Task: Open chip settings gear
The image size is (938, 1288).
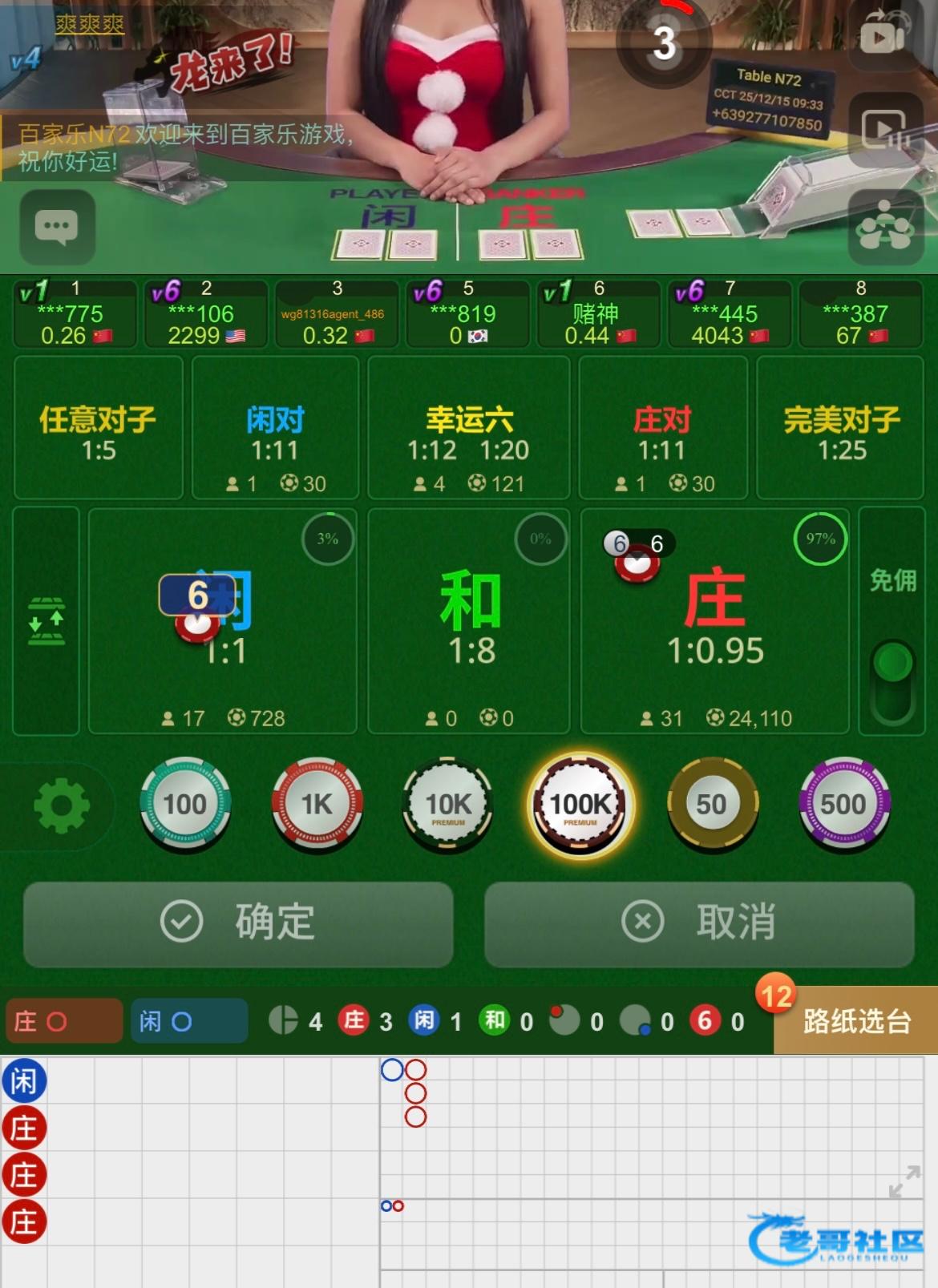Action: 62,805
